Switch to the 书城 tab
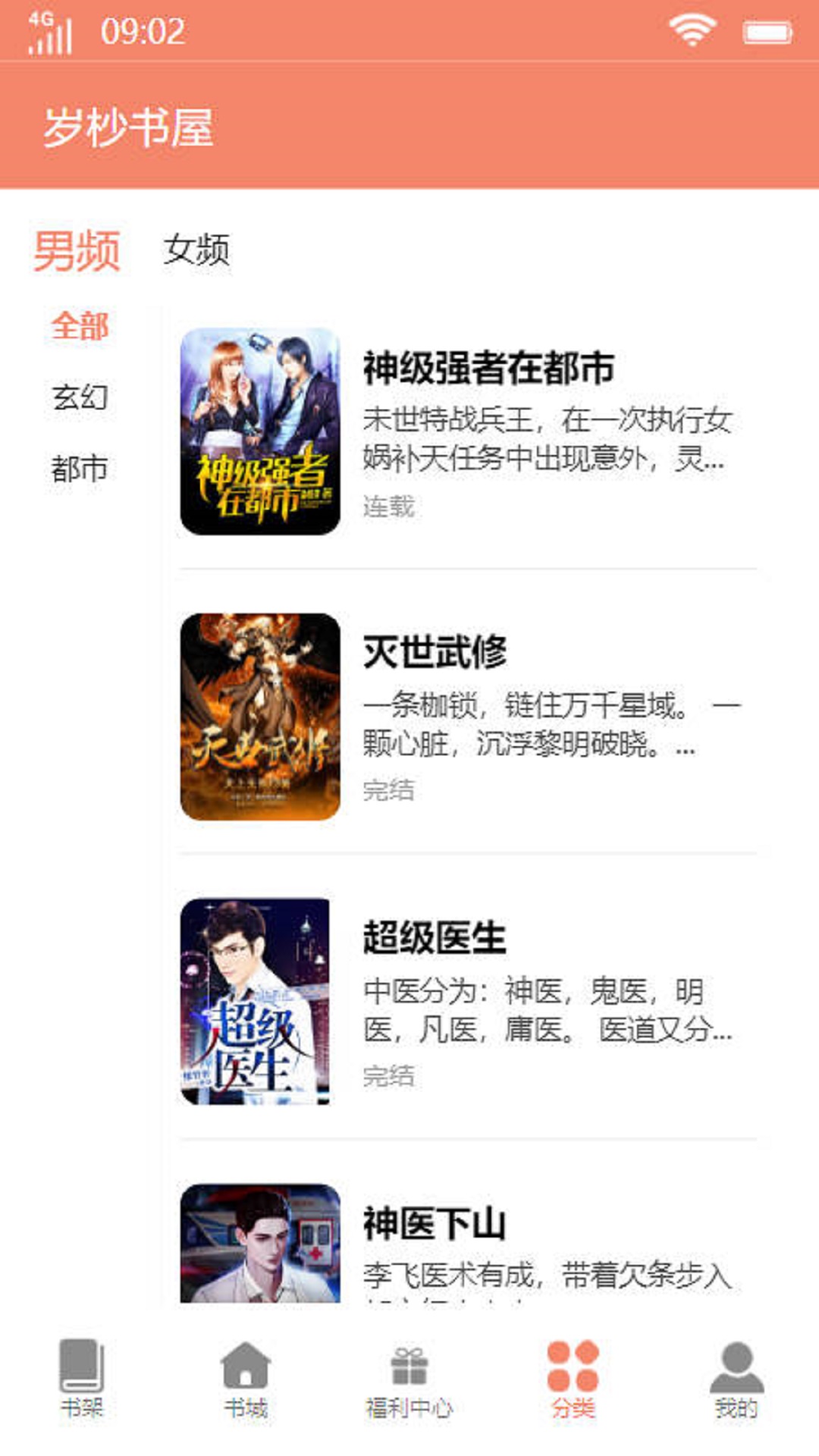 (246, 1379)
